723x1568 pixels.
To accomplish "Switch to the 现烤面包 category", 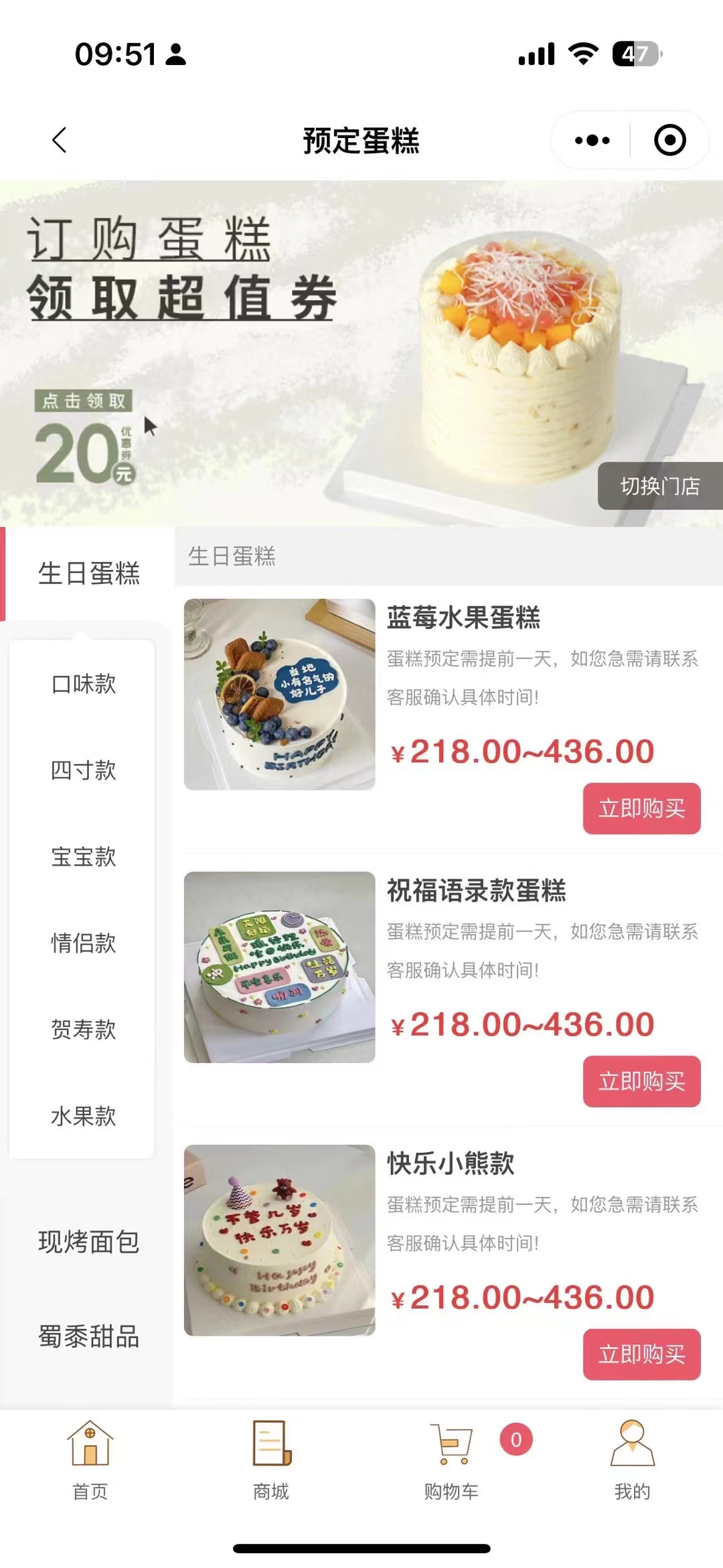I will 88,1242.
